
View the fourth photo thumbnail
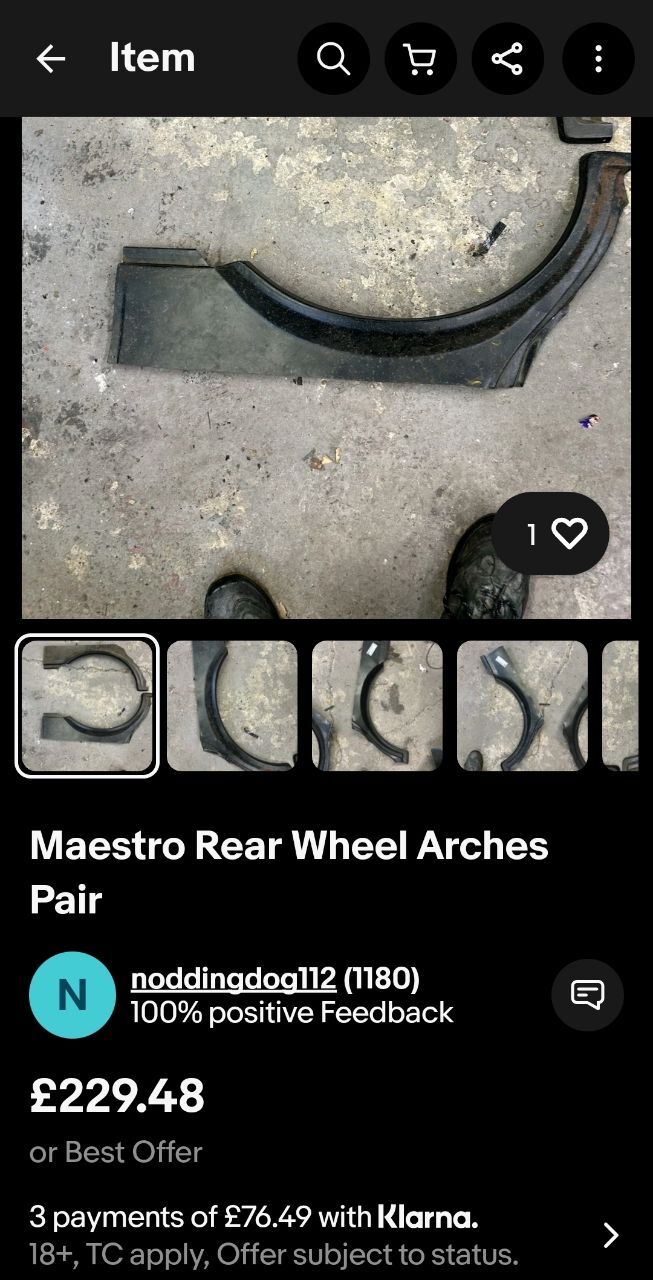522,706
